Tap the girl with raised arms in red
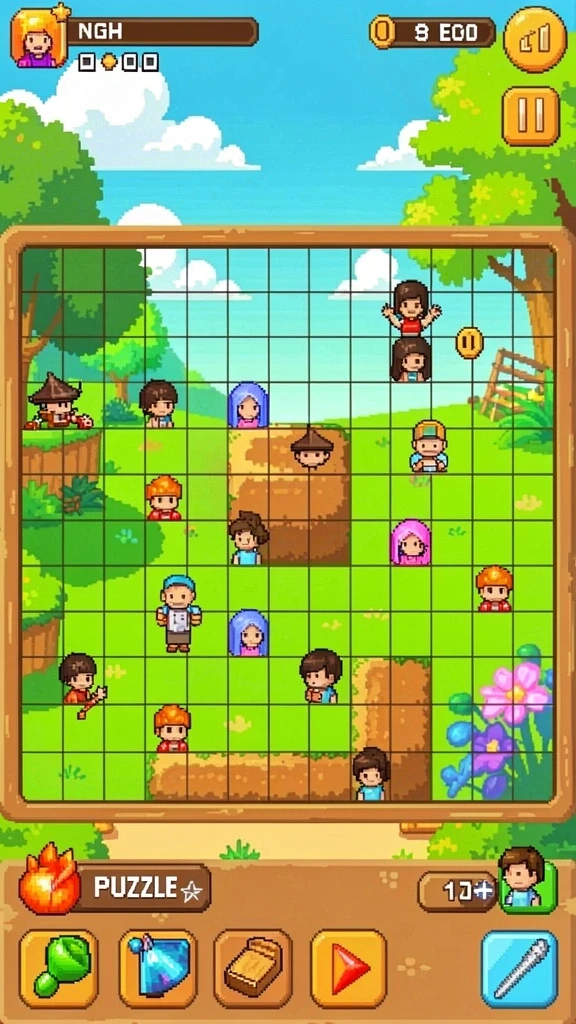The width and height of the screenshot is (576, 1024). (411, 309)
